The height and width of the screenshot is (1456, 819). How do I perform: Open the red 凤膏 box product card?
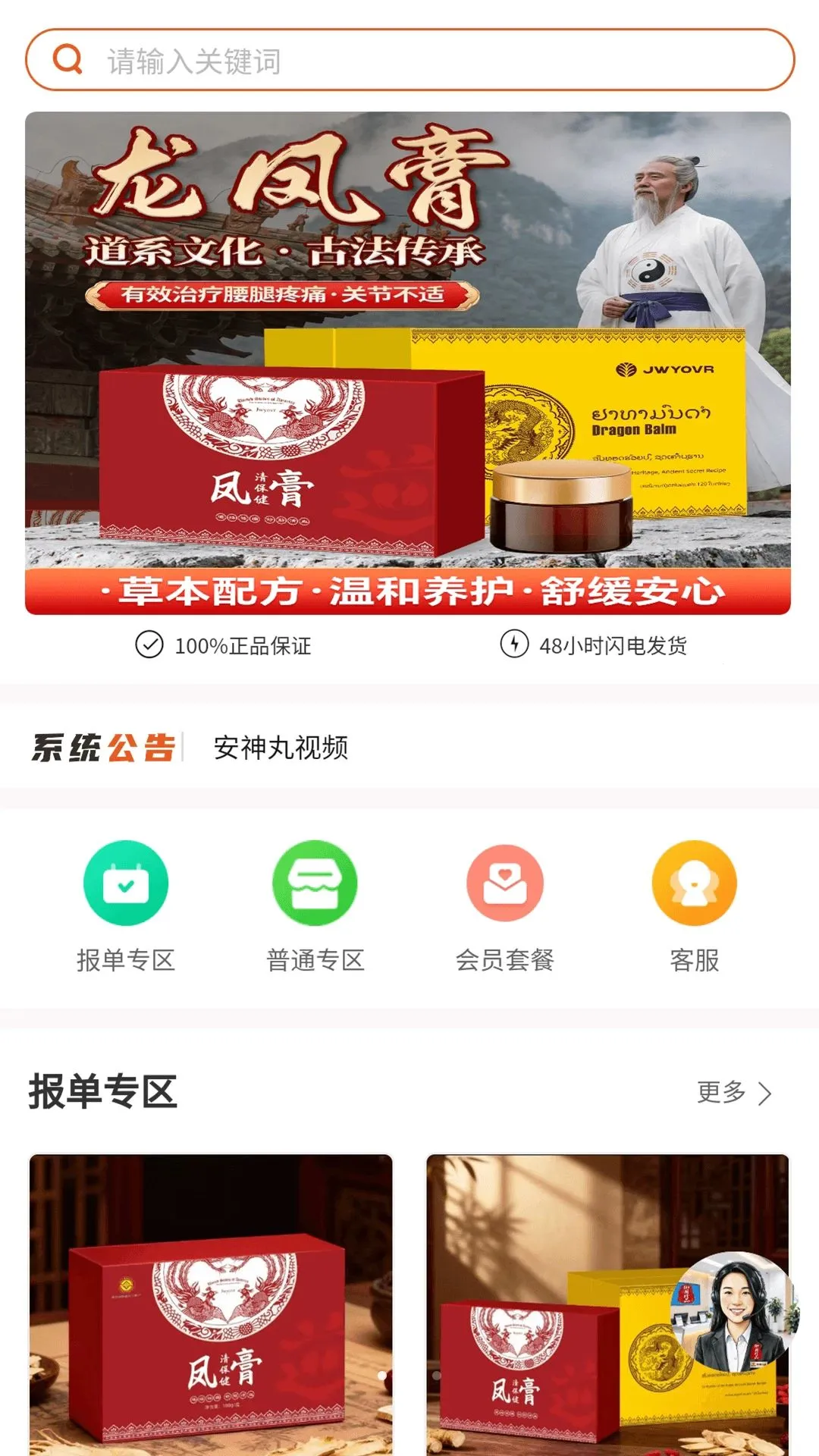(x=211, y=1304)
